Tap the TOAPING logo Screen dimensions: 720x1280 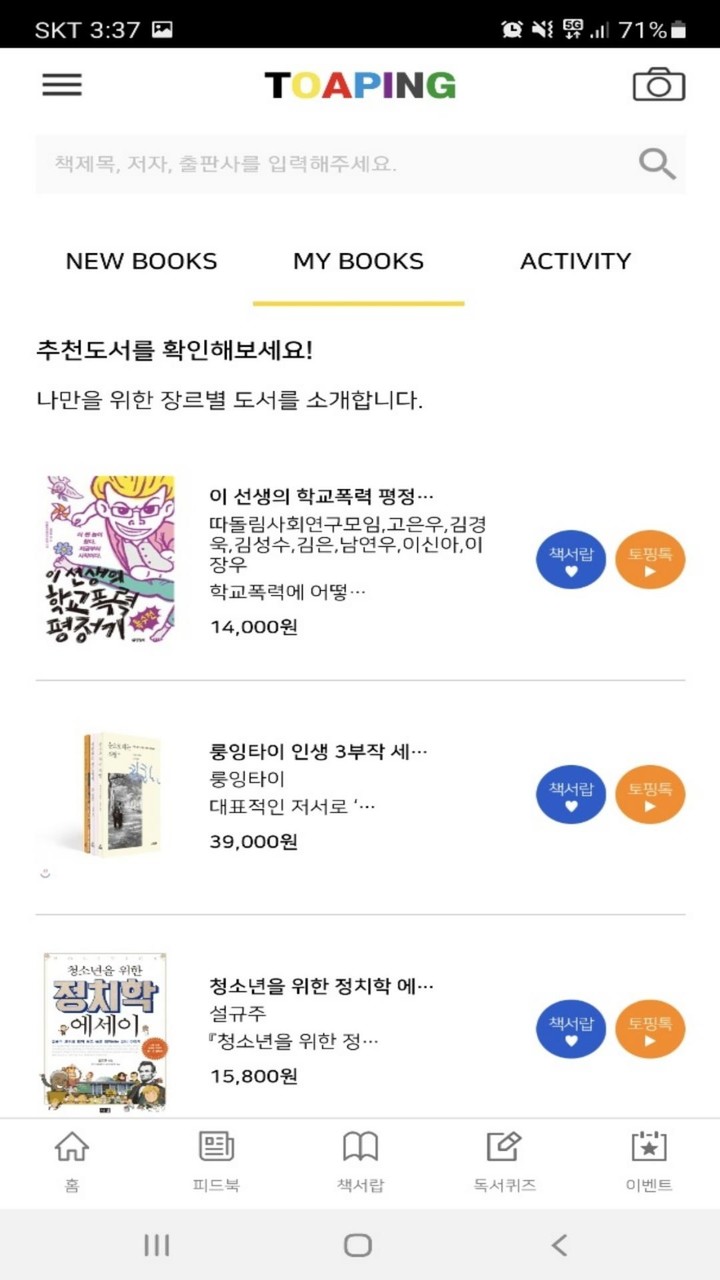click(x=361, y=85)
